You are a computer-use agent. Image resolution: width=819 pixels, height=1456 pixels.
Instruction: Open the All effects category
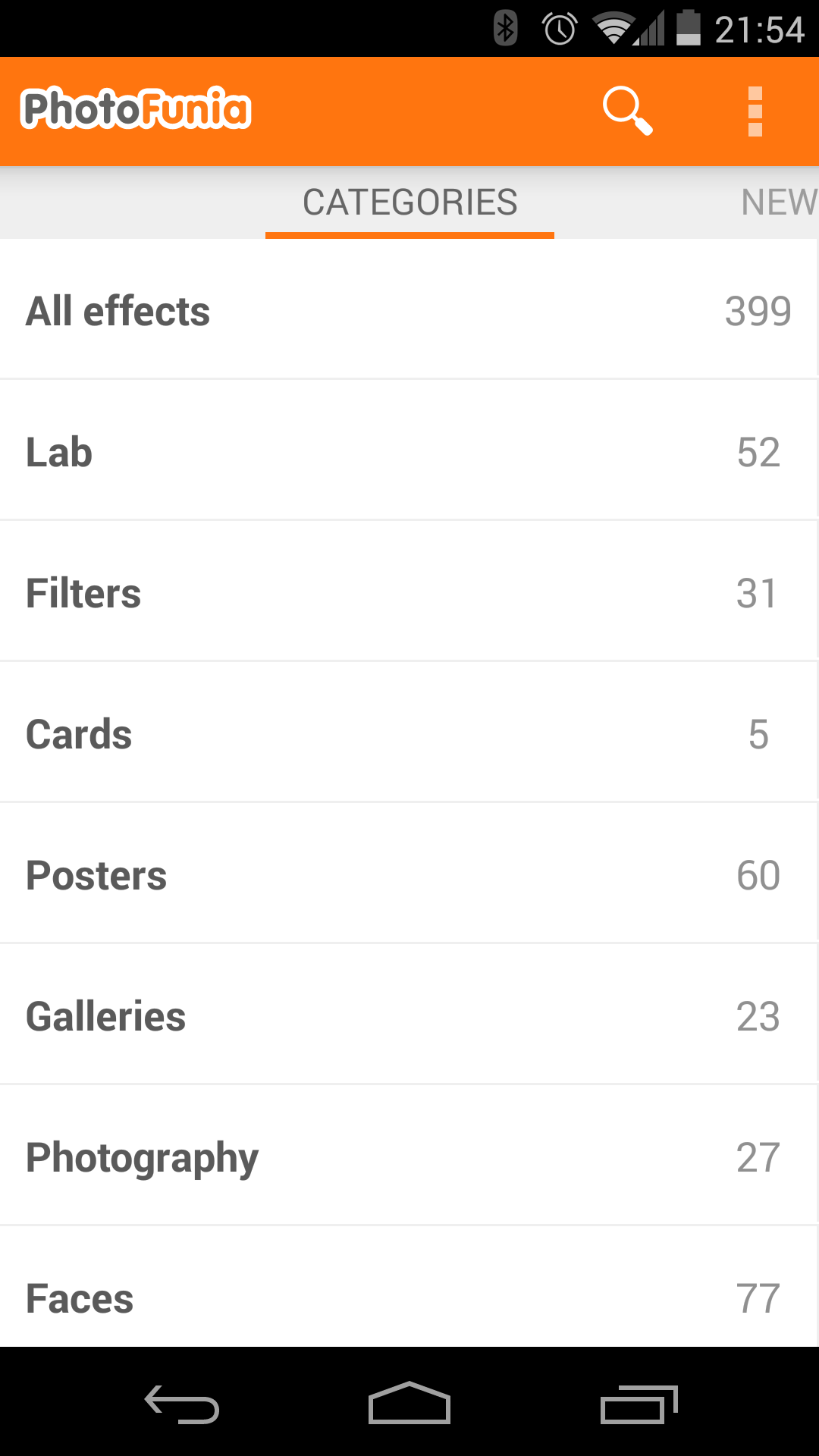[x=409, y=310]
